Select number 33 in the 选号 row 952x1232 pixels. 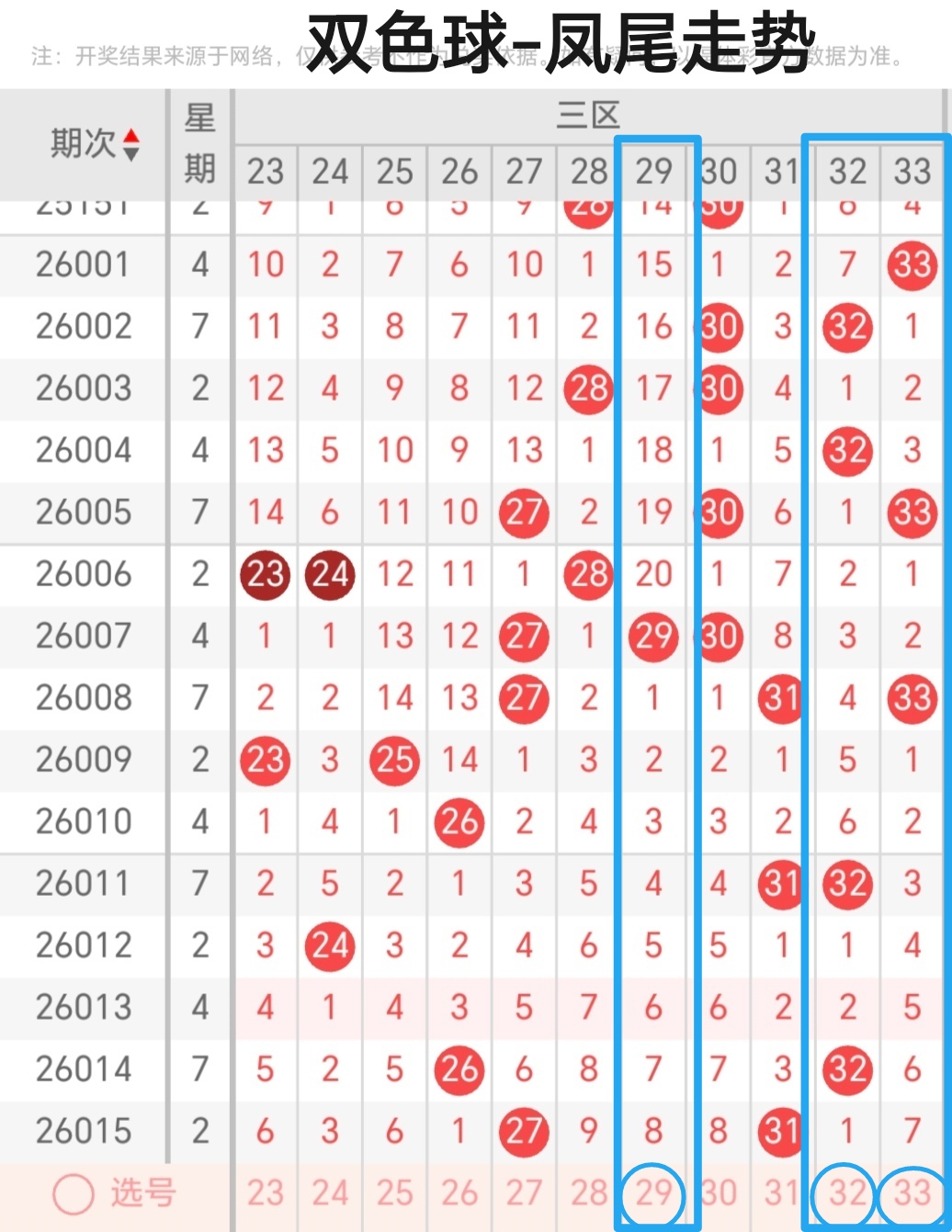pos(912,1193)
